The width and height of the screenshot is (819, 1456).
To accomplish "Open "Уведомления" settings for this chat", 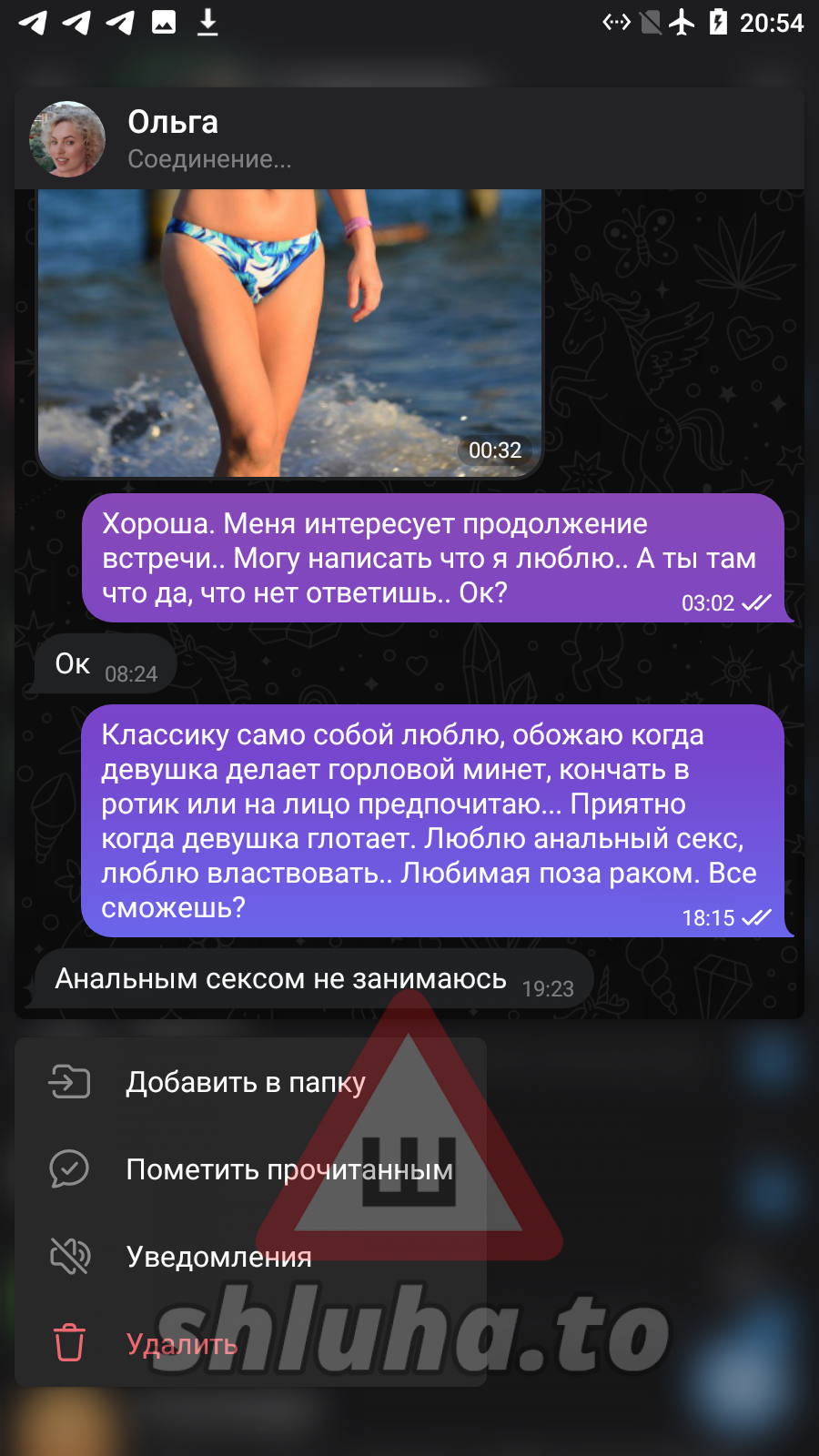I will point(218,1257).
